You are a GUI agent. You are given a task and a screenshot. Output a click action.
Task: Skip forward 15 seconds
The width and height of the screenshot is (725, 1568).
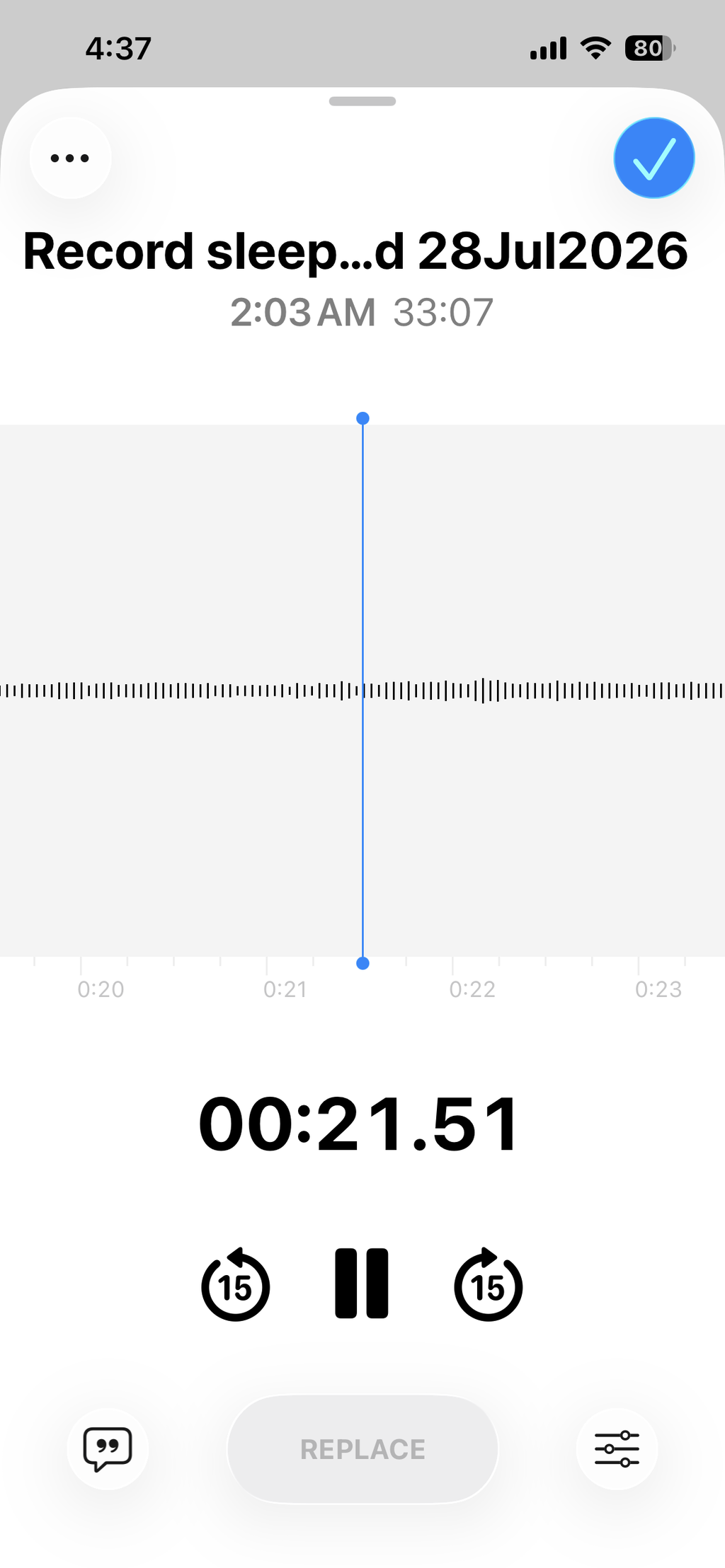point(488,1284)
